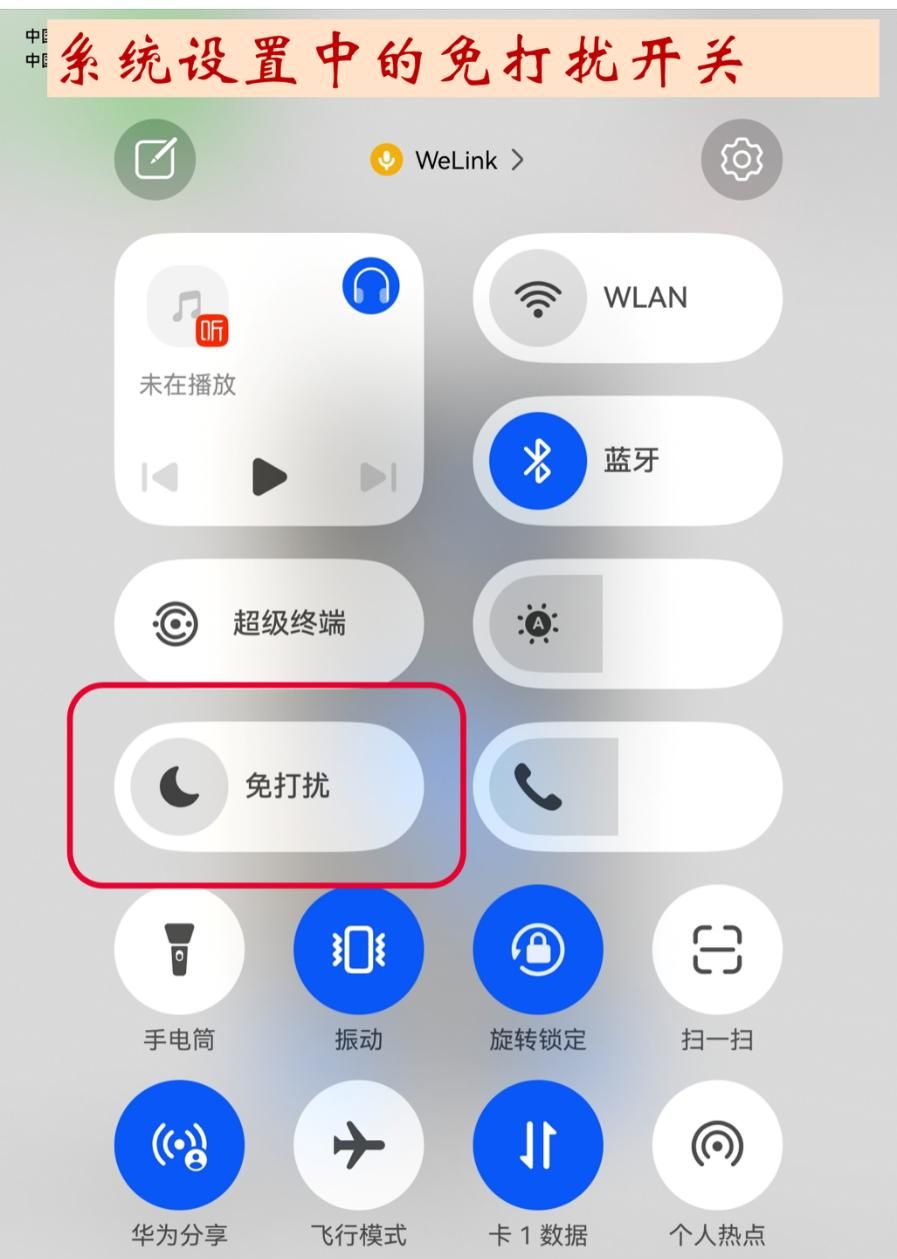This screenshot has width=897, height=1259.
Task: Turn off 华为分享 Huawei Share
Action: click(179, 1144)
